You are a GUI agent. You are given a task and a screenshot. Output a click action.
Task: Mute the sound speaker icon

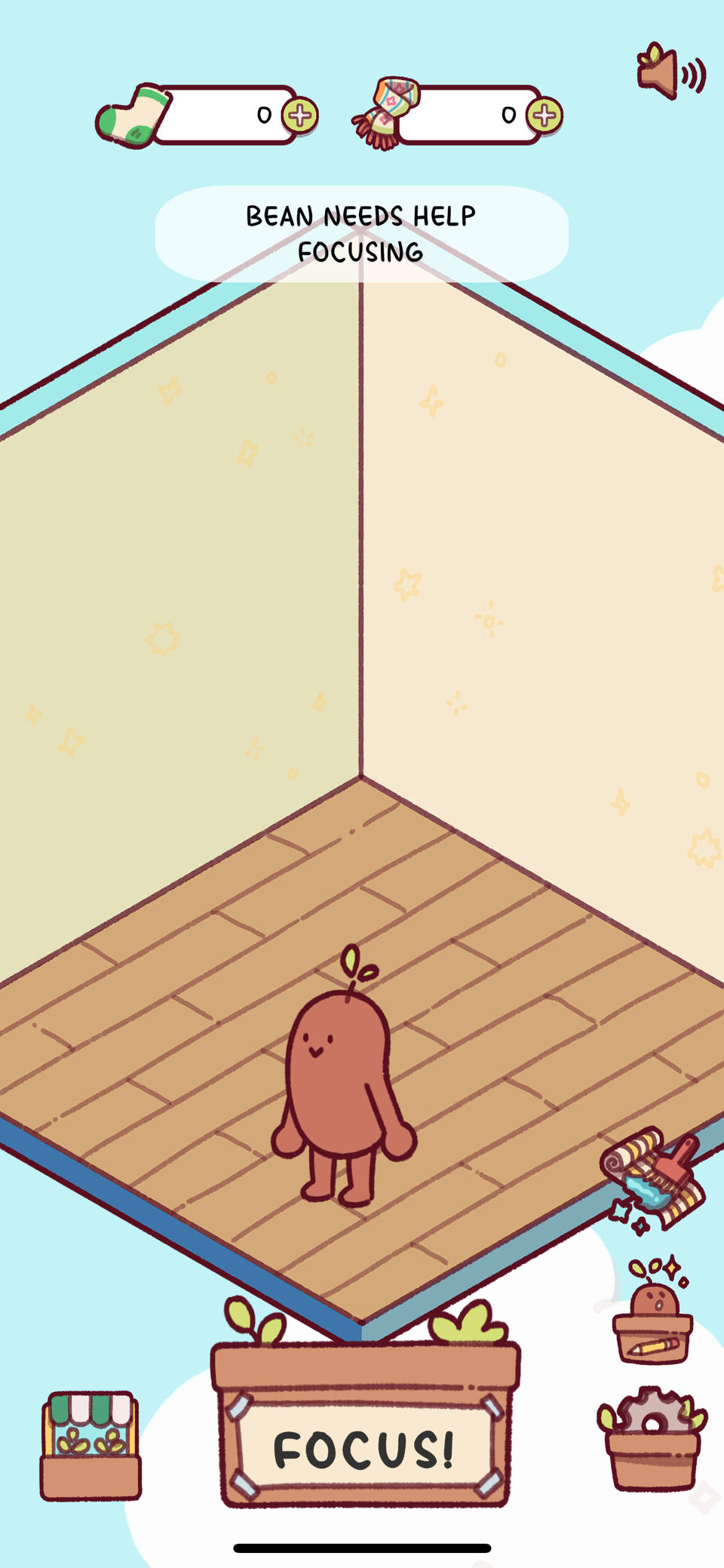pyautogui.click(x=669, y=73)
